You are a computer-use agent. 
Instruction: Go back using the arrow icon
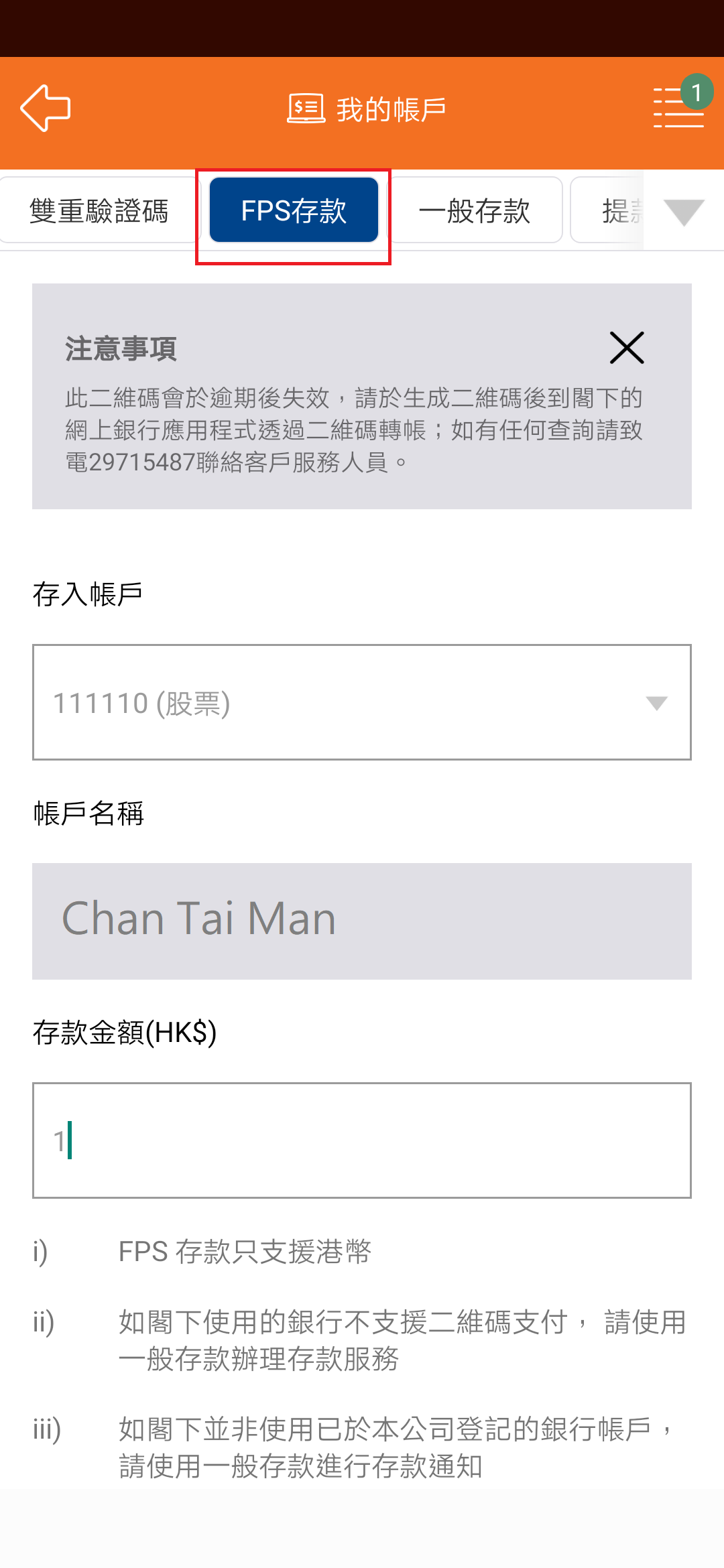pos(46,107)
